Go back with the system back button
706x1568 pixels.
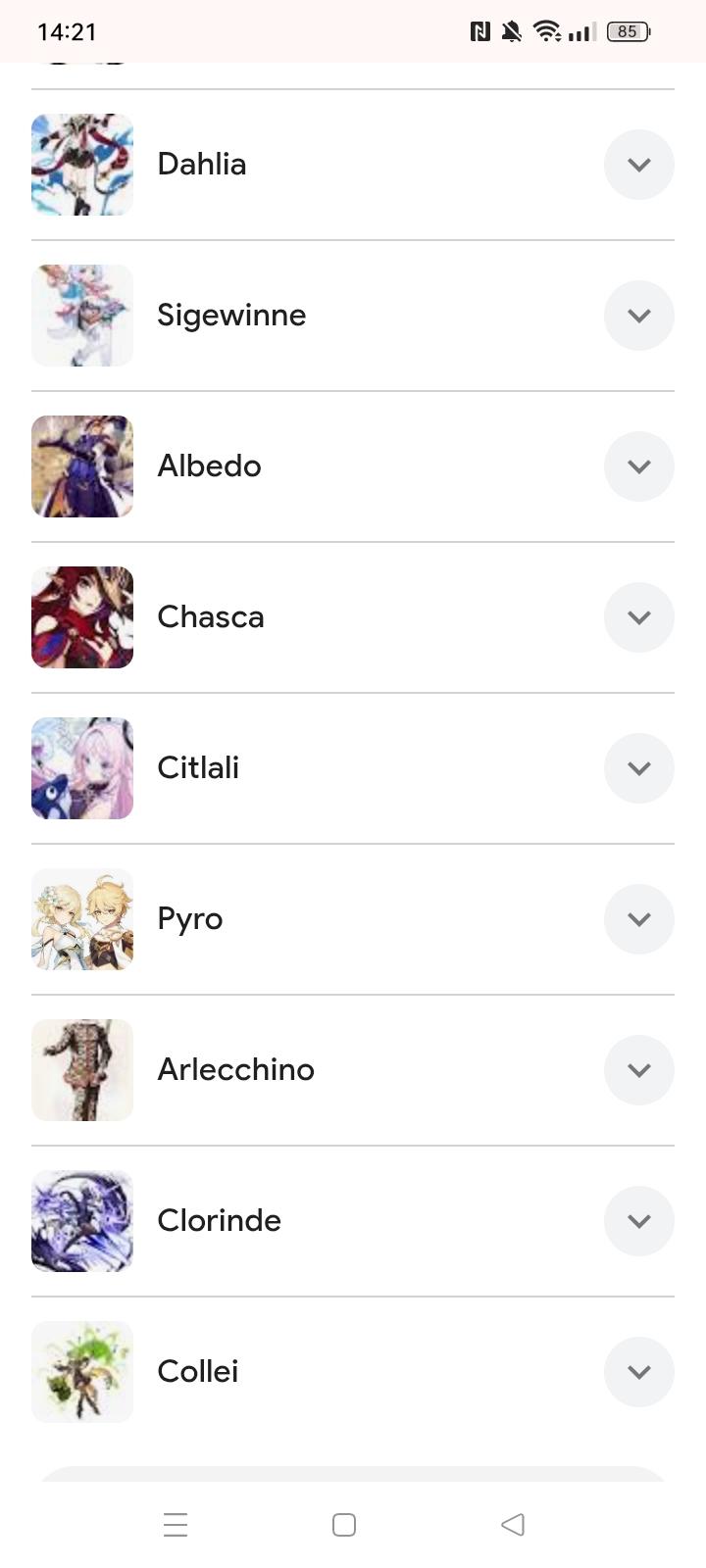point(513,1525)
